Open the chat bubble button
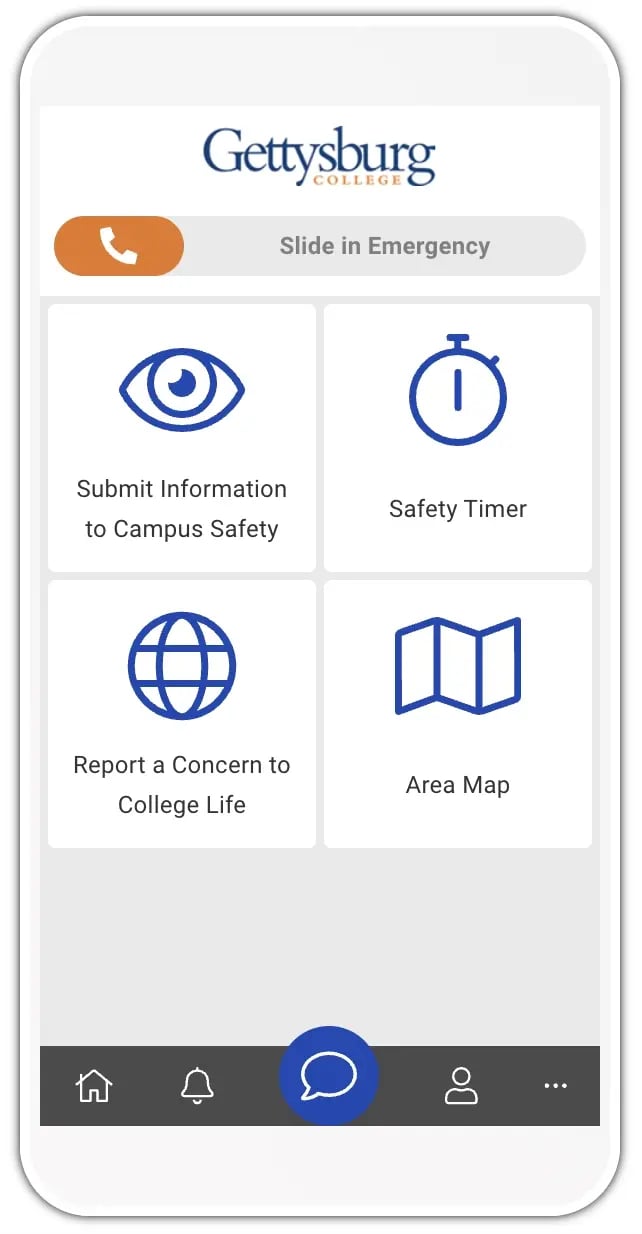 [328, 1076]
